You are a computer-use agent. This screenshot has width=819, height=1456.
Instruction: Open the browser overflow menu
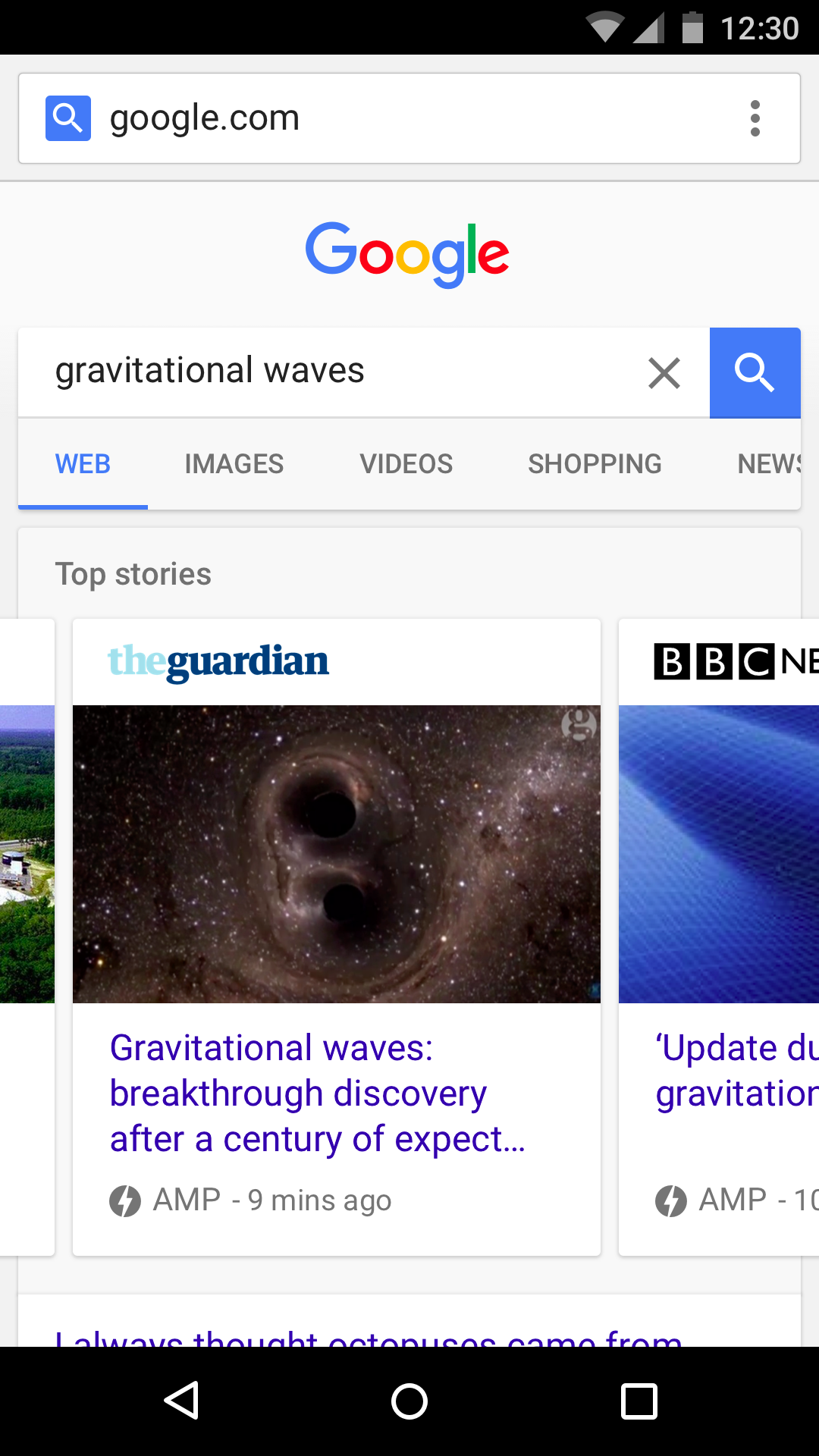tap(755, 118)
